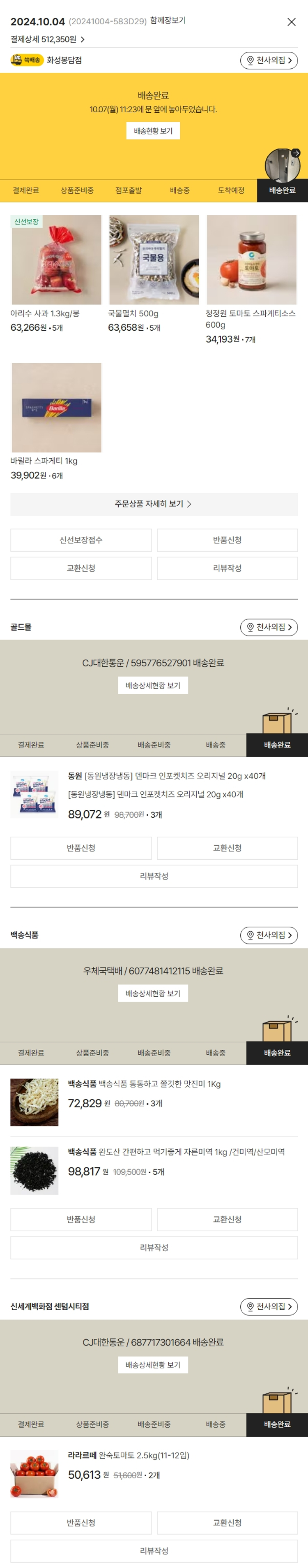Request a return under 화성봉담점 items
The image size is (308, 1568).
tap(227, 540)
